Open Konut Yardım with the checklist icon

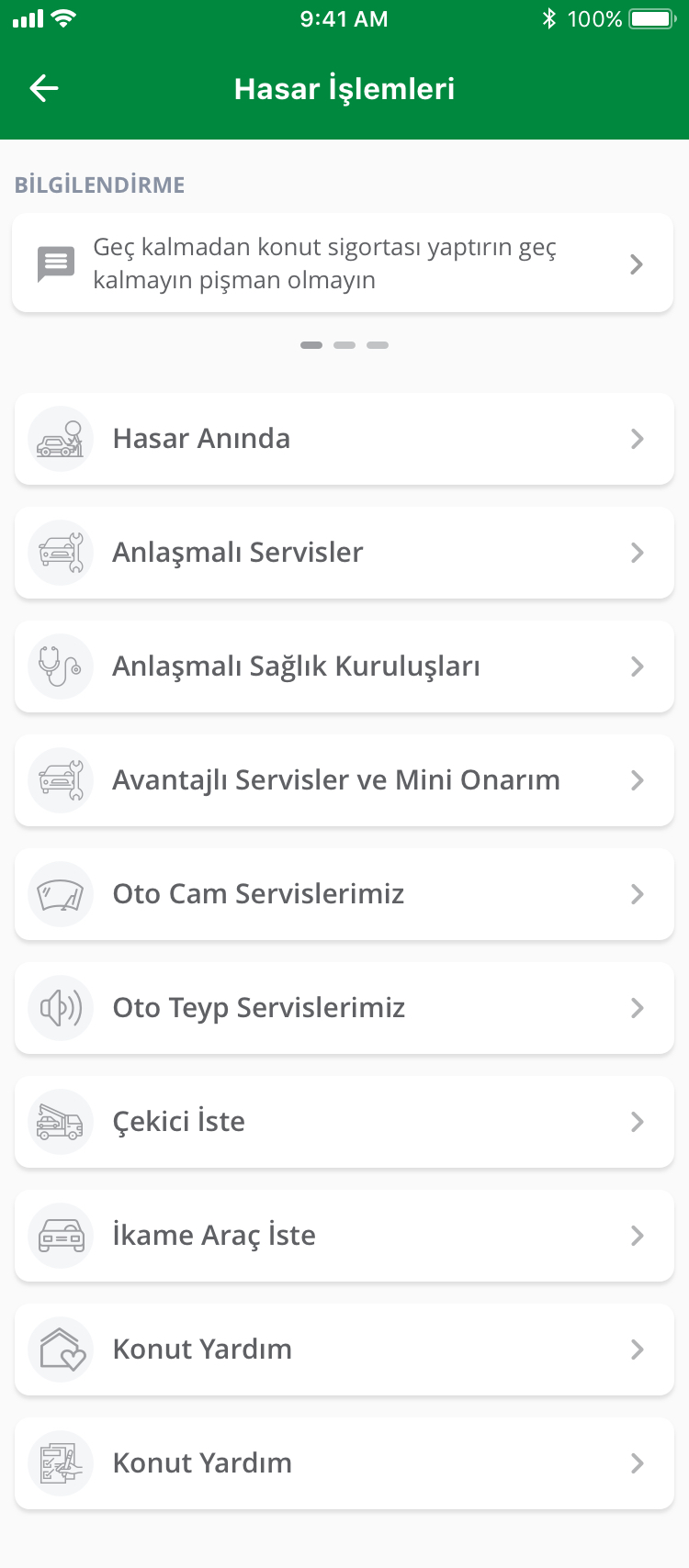point(344,1463)
